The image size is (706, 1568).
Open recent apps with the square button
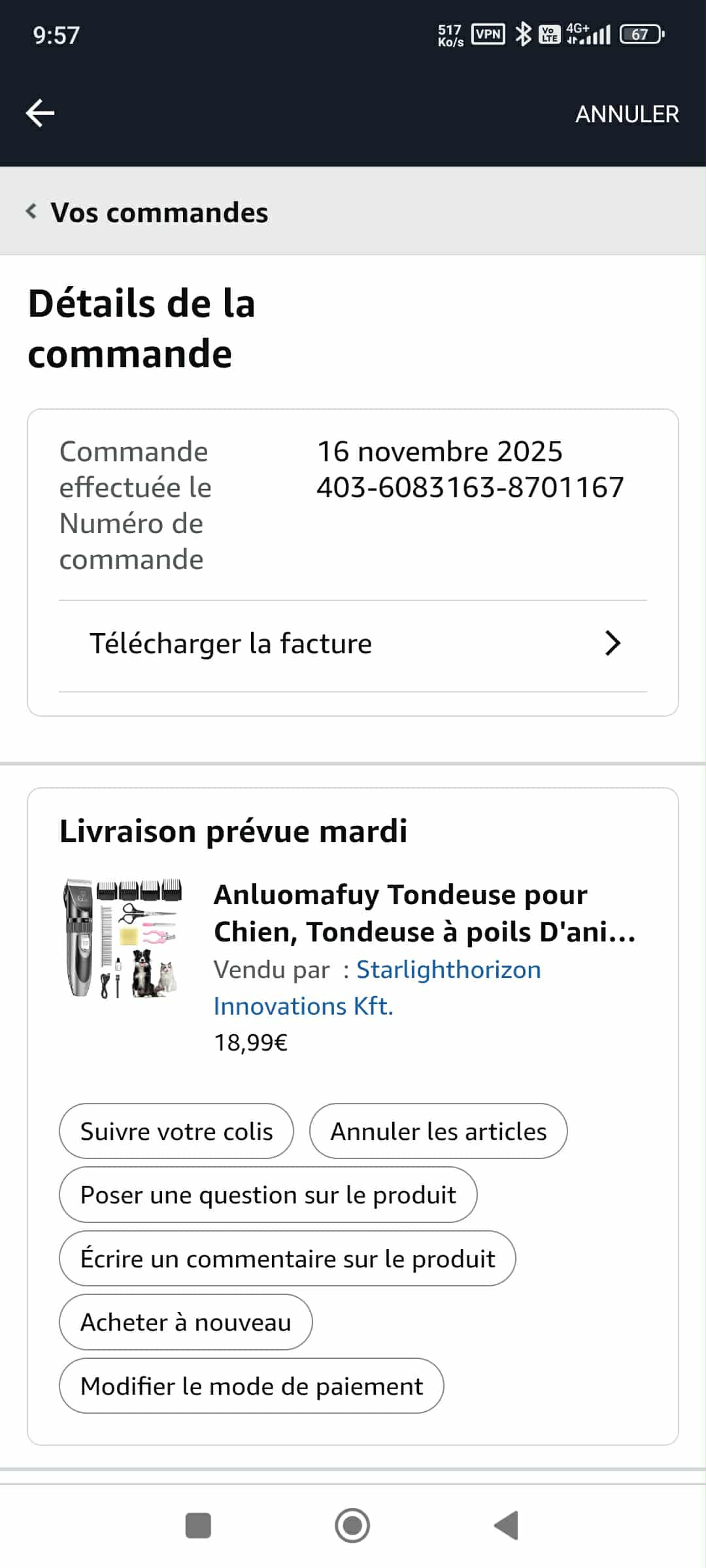coord(198,1526)
